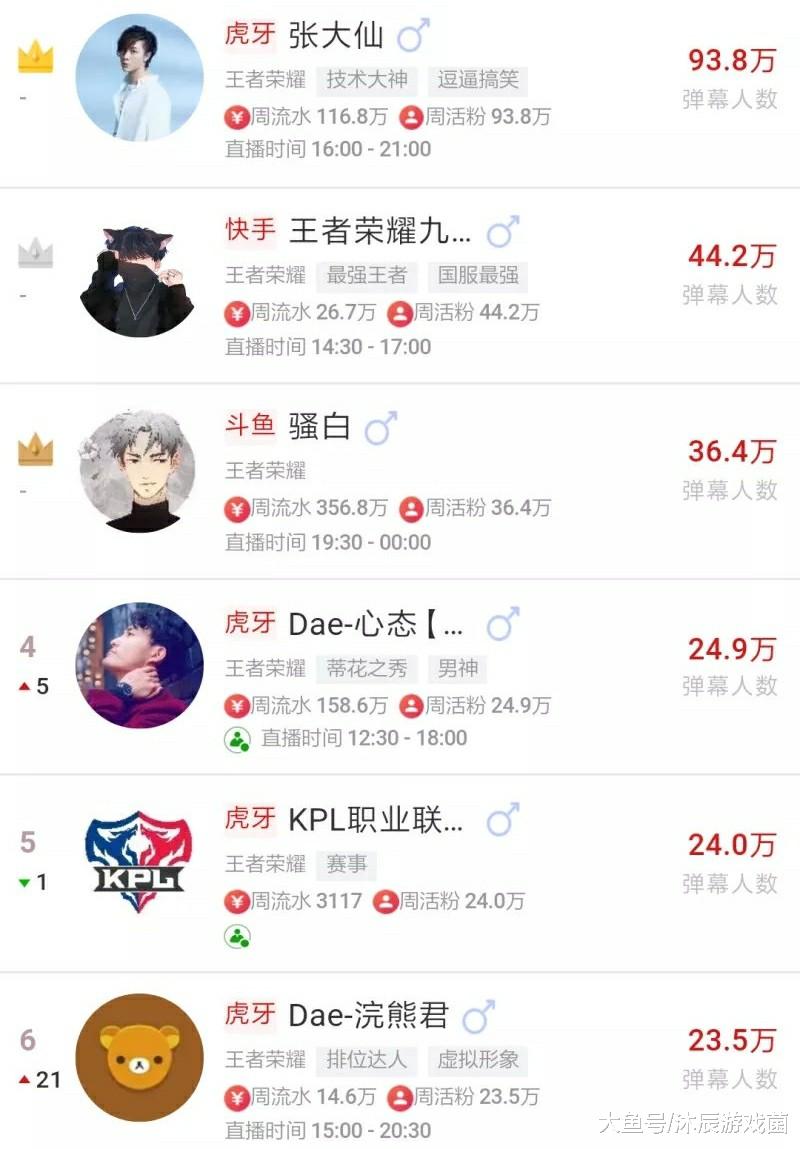Open 骚白's streamer details
800x1149 pixels.
tap(320, 428)
